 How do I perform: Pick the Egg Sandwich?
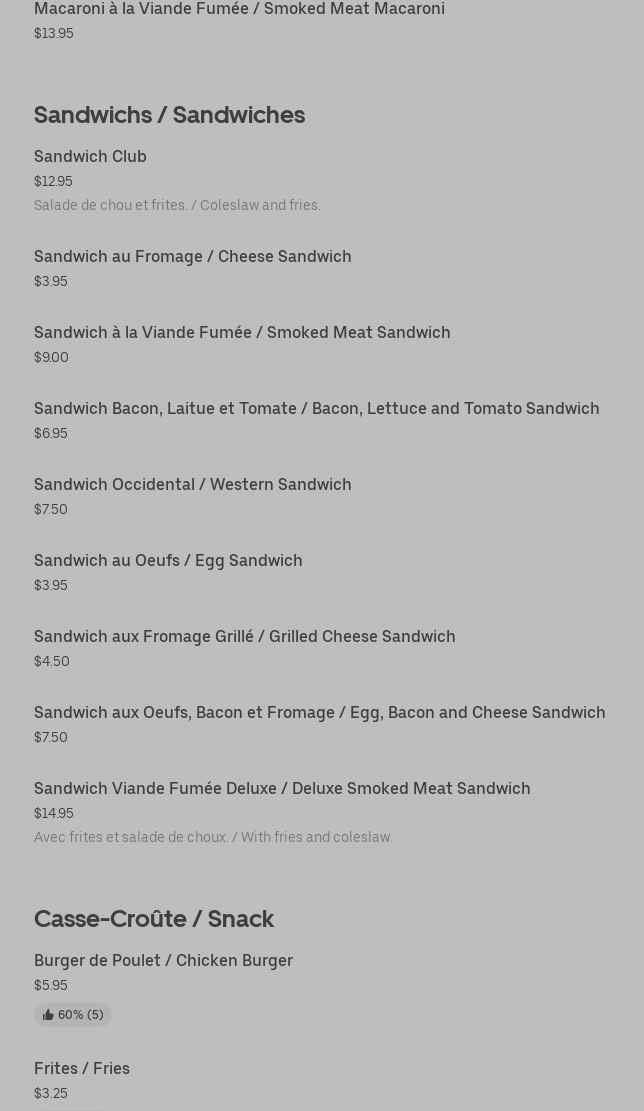click(x=168, y=561)
